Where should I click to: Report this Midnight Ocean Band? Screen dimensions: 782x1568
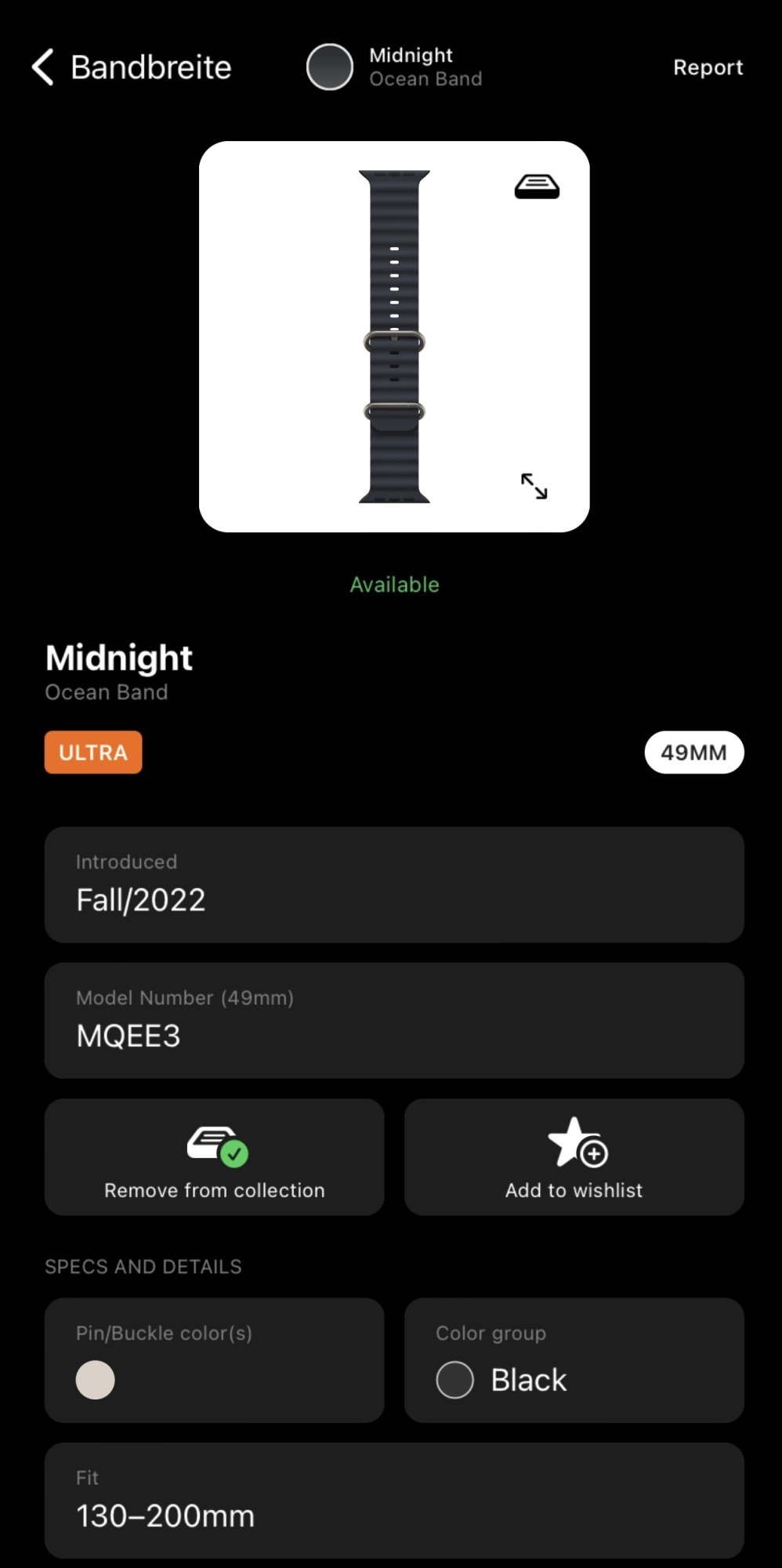coord(708,67)
